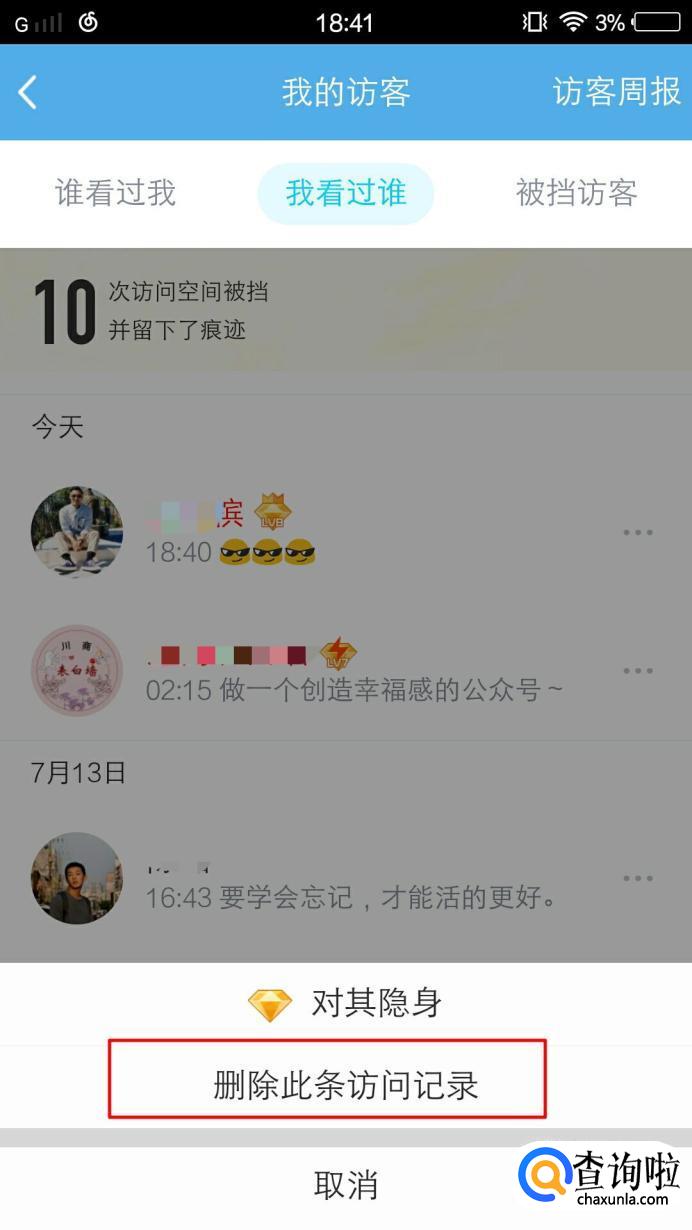Tap 删除此条访问记录

pos(346,1085)
